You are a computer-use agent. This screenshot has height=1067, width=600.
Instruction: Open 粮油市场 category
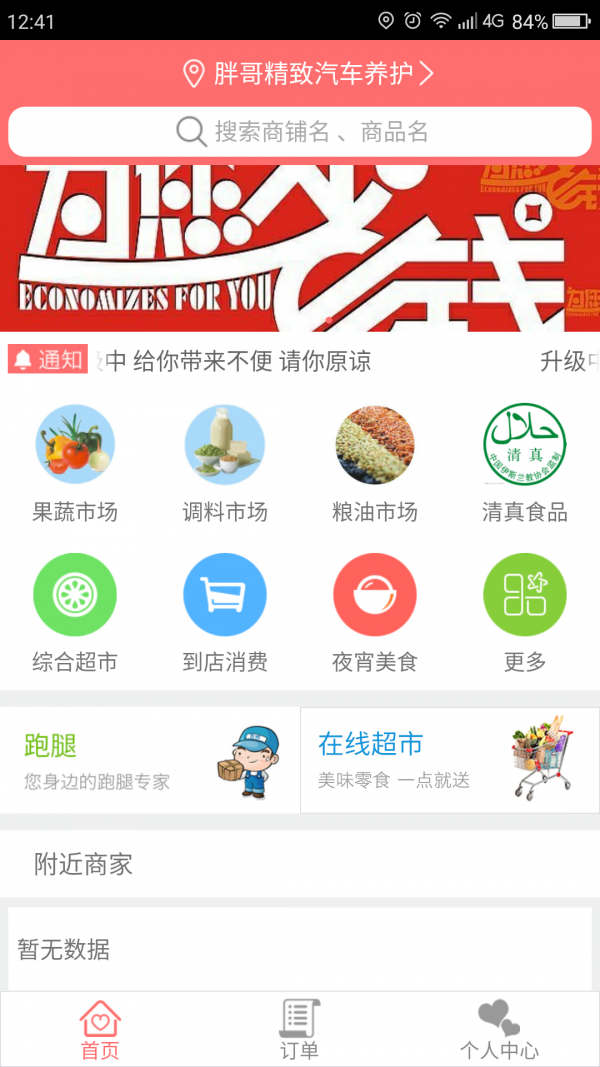(375, 464)
